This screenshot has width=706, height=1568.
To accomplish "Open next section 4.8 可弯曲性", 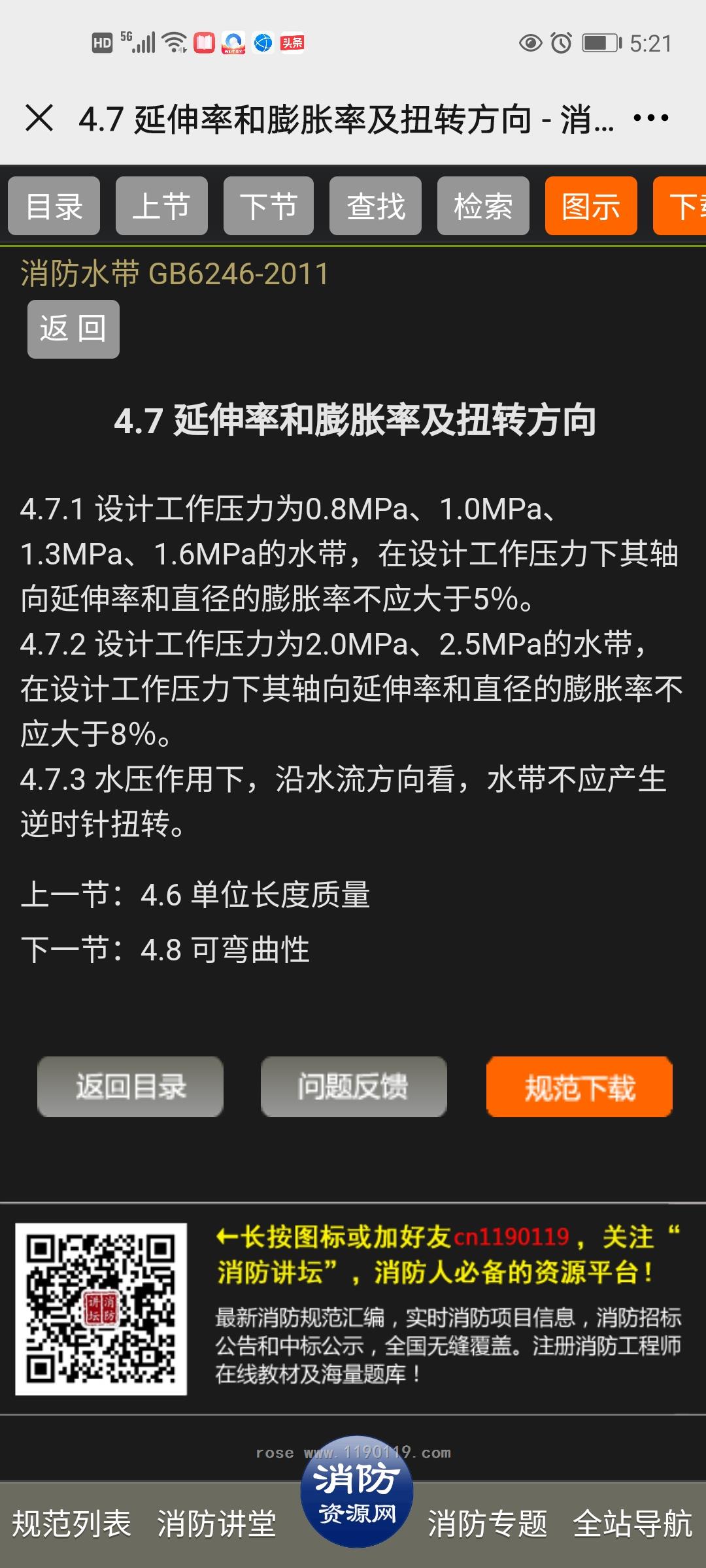I will [225, 949].
